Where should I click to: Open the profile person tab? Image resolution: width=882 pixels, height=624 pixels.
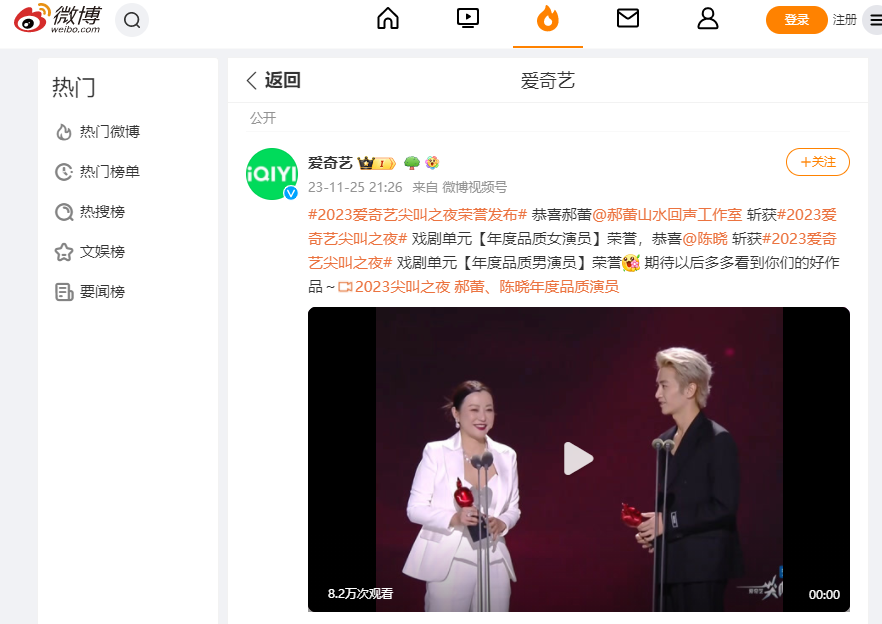coord(708,18)
